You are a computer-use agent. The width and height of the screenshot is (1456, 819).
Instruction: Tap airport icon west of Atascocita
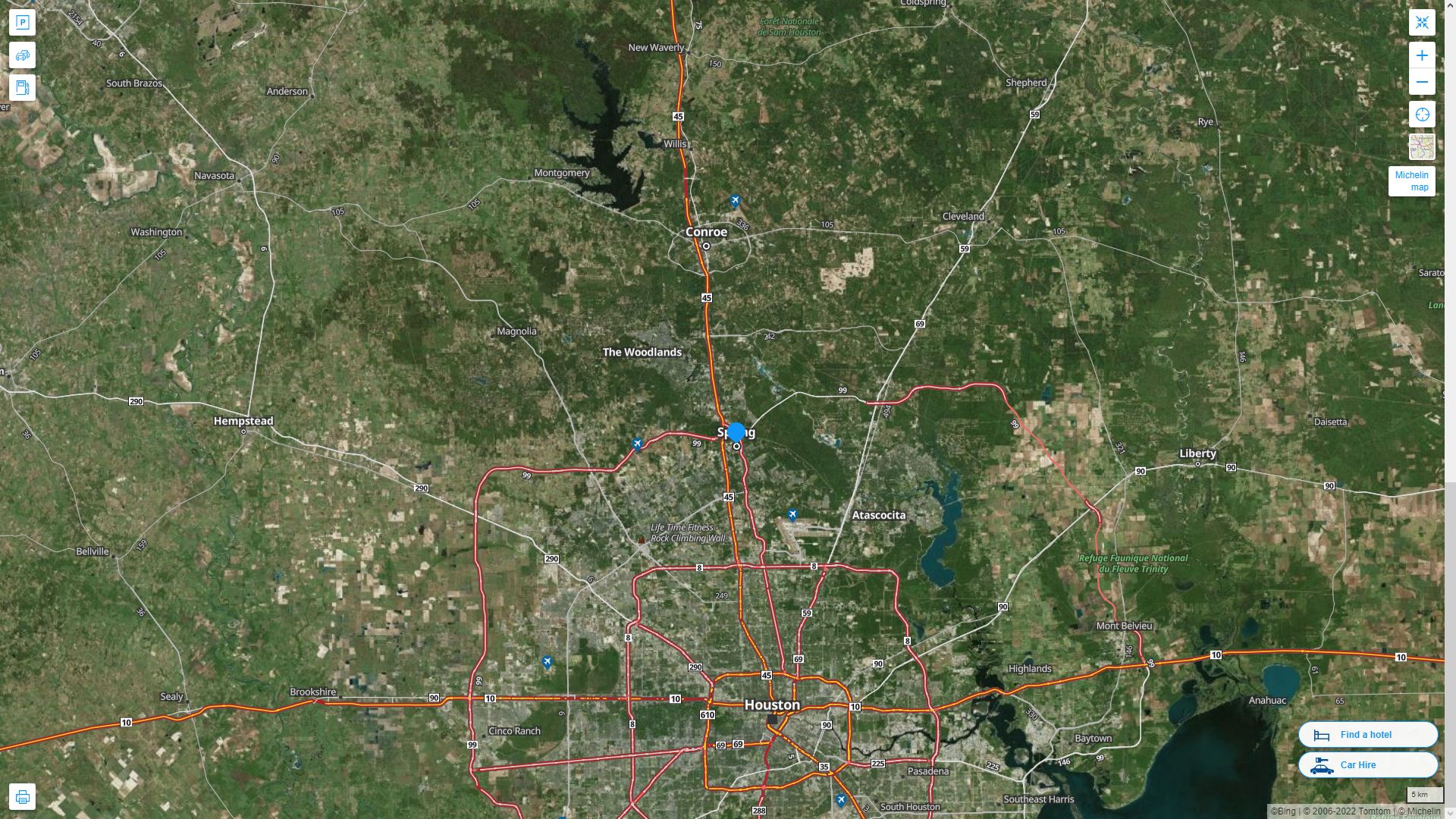[792, 515]
